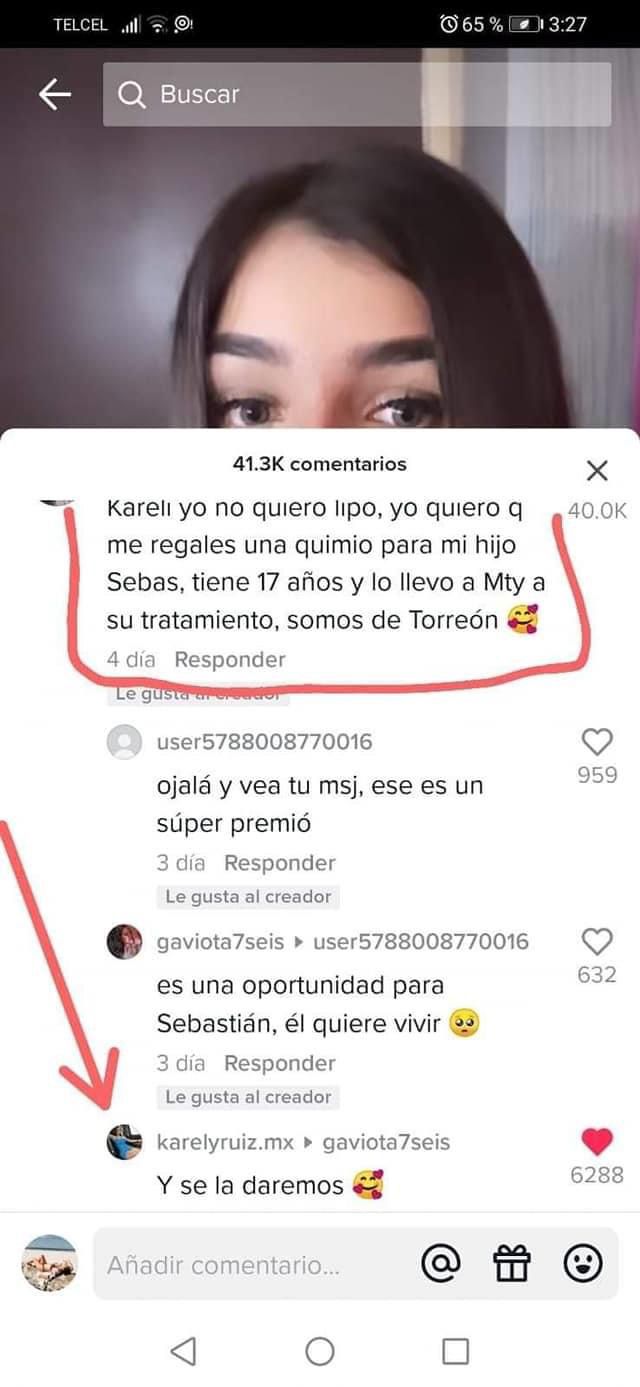Open recent apps from the navigation bar
Viewport: 640px width, 1387px height.
click(455, 1352)
